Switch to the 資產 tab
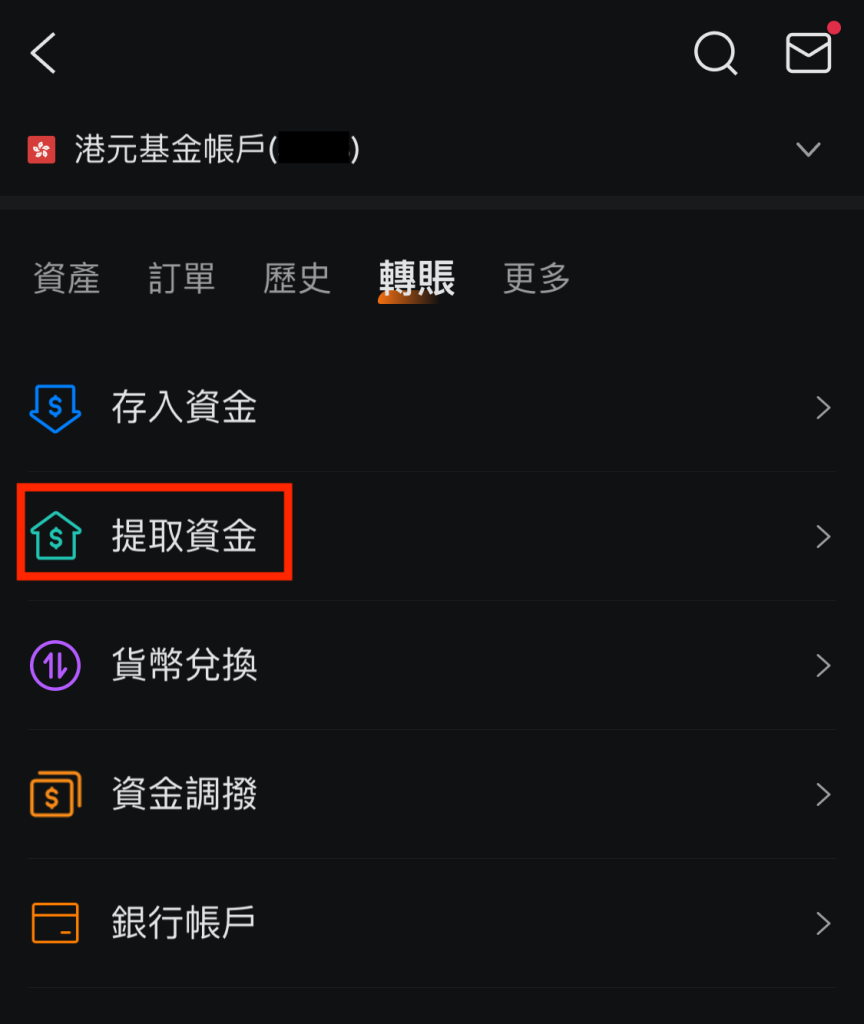This screenshot has width=864, height=1024. tap(67, 278)
